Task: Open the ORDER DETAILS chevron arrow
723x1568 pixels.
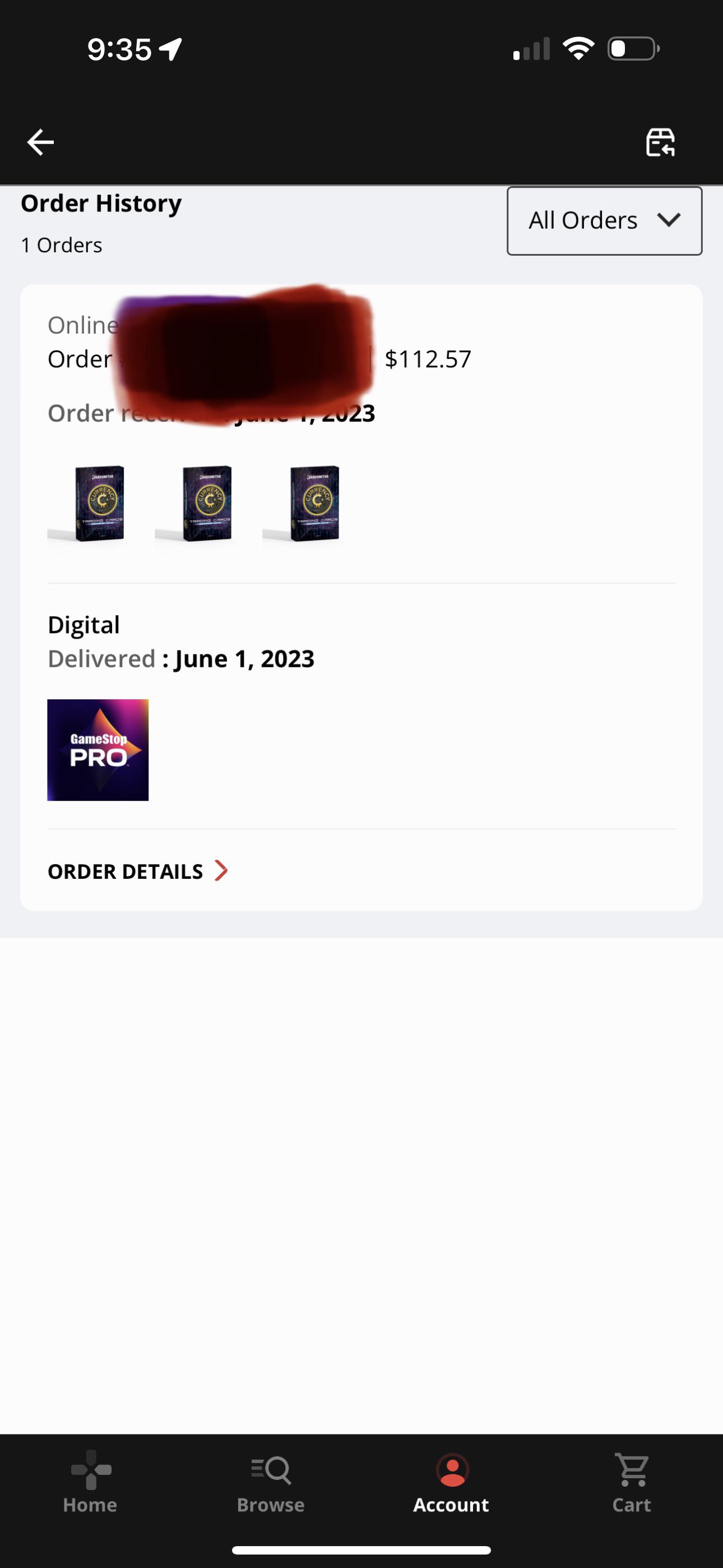Action: (222, 870)
